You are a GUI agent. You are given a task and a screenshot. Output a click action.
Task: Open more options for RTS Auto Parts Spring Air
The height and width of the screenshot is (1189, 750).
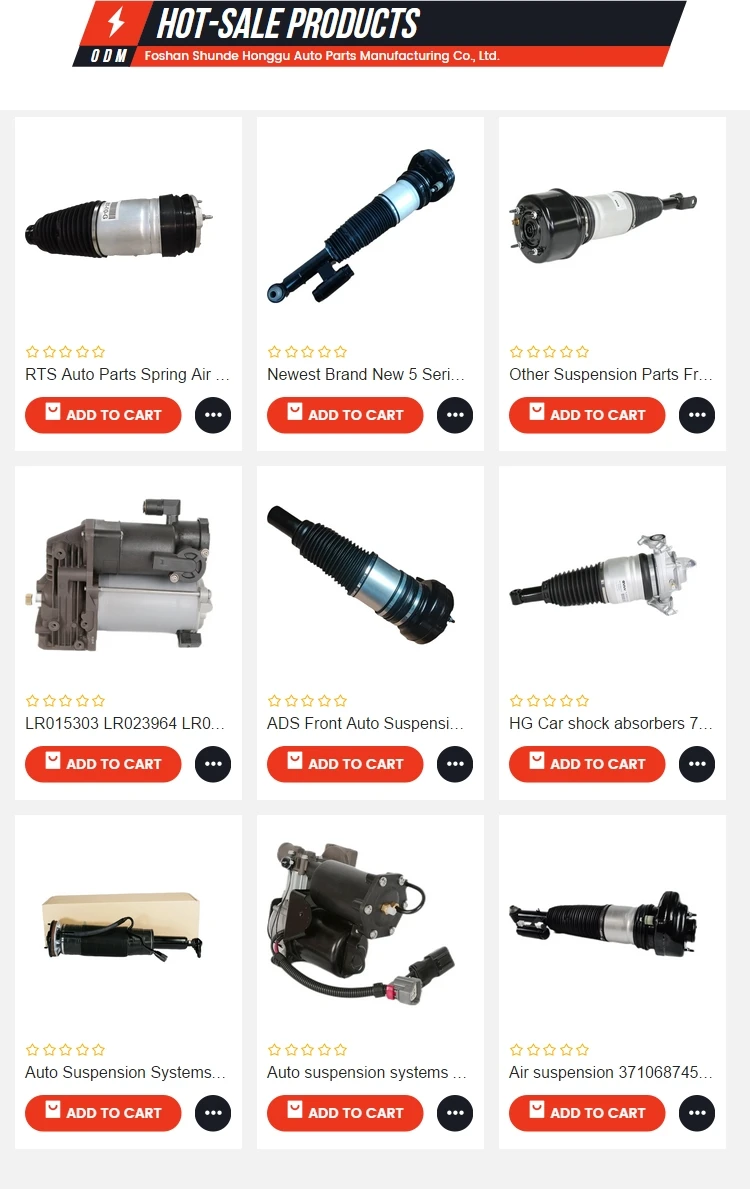coord(213,415)
